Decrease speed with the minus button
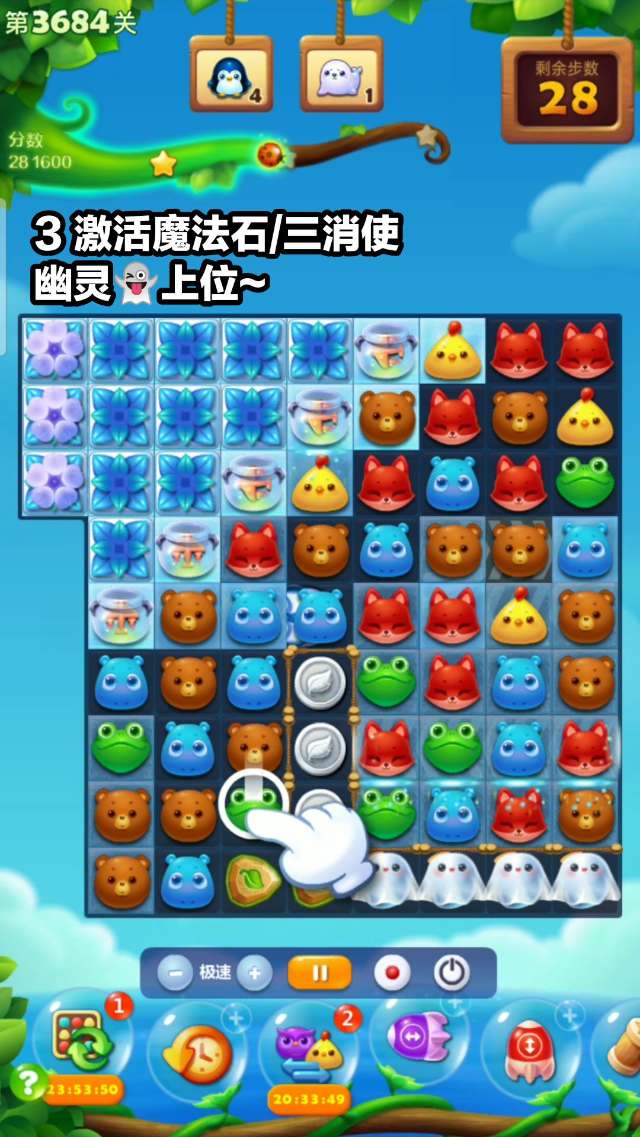Screen dimensions: 640x1137 (x=174, y=972)
